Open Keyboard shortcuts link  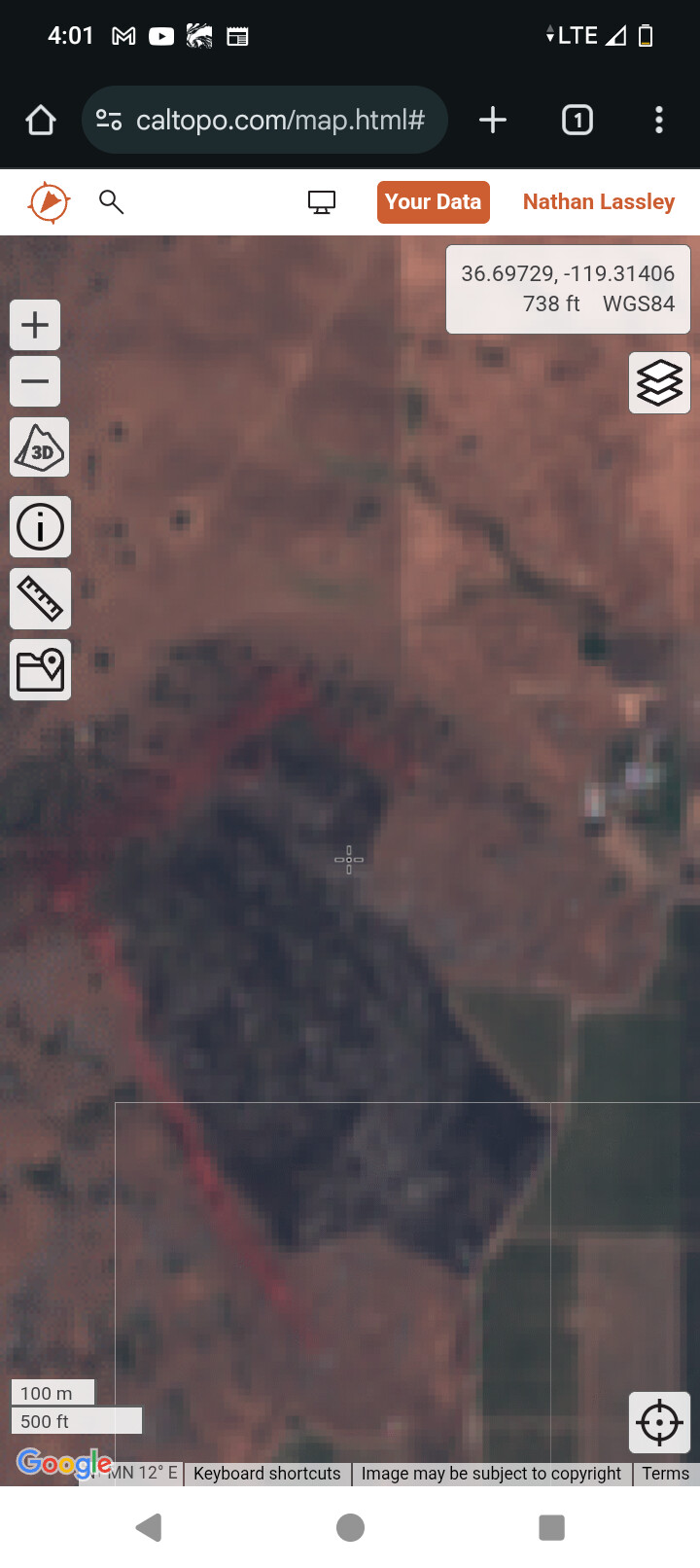pyautogui.click(x=267, y=1474)
